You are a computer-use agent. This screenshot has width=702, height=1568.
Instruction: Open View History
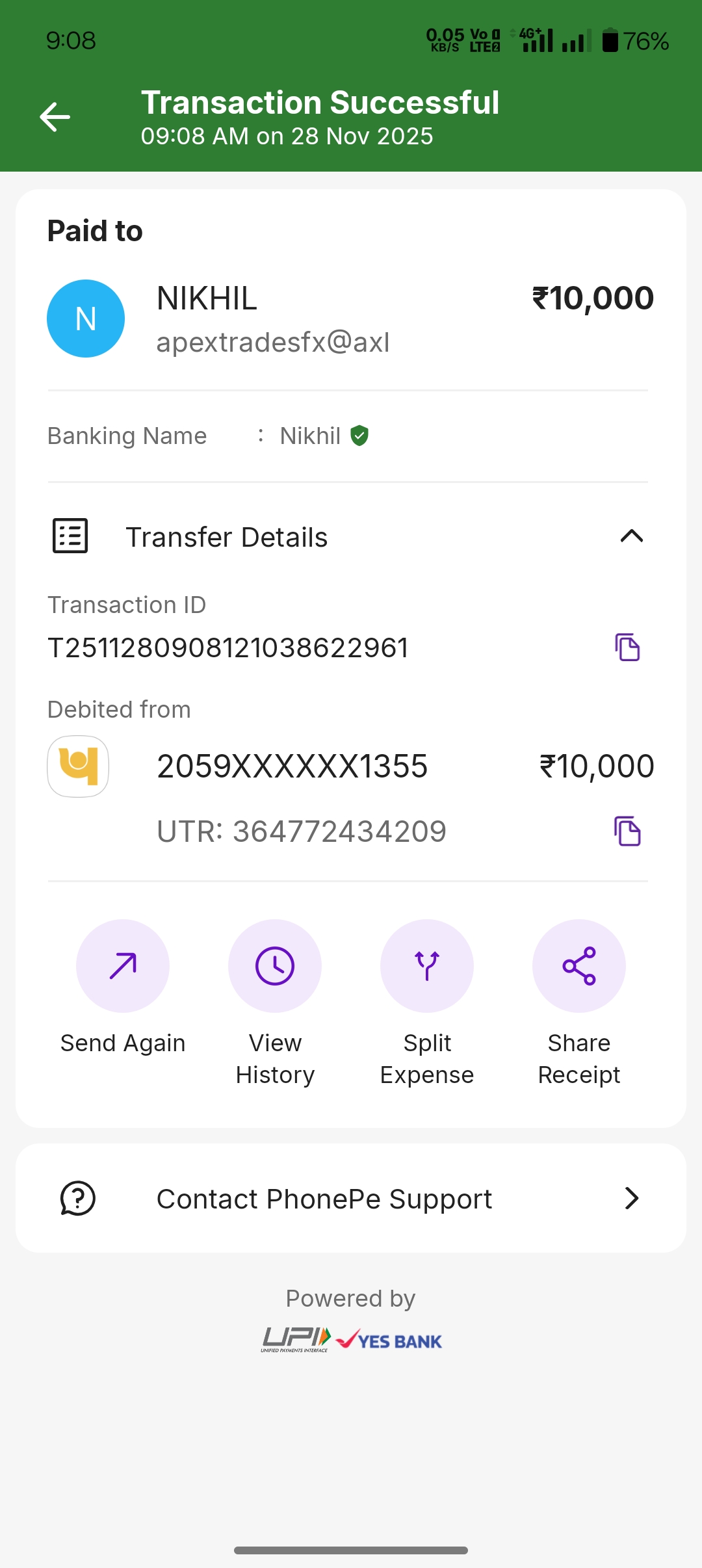(x=275, y=966)
